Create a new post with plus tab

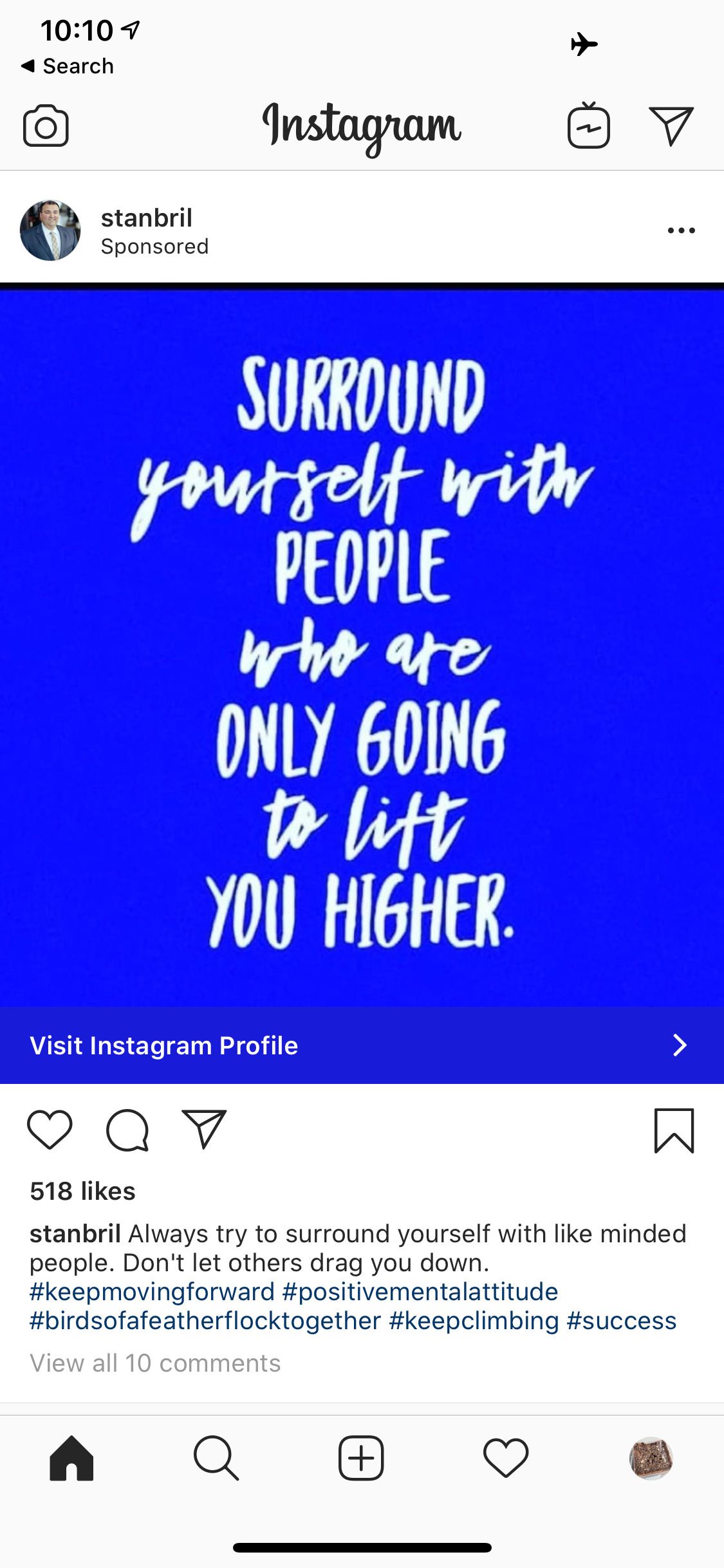(361, 1458)
